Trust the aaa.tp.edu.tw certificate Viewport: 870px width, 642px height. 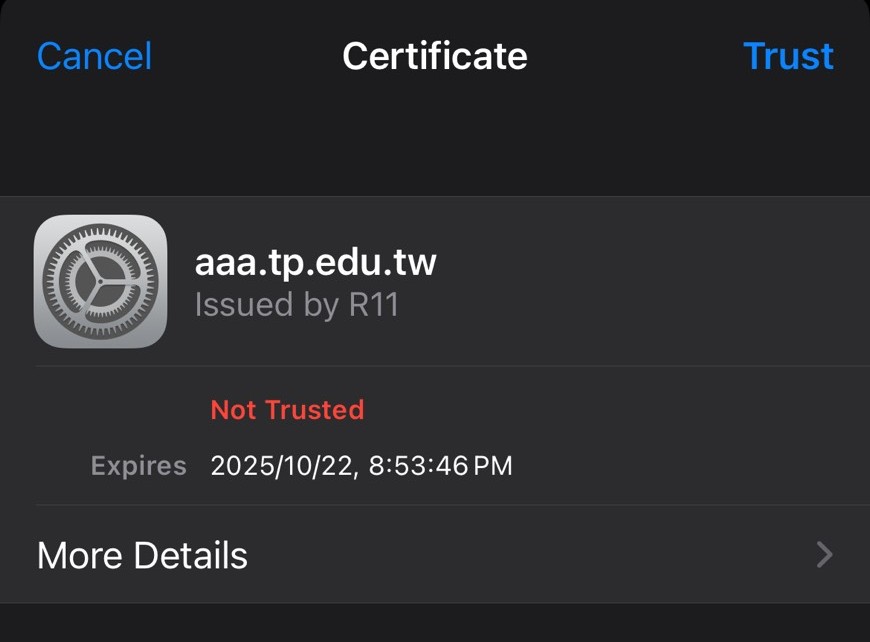pyautogui.click(x=788, y=56)
